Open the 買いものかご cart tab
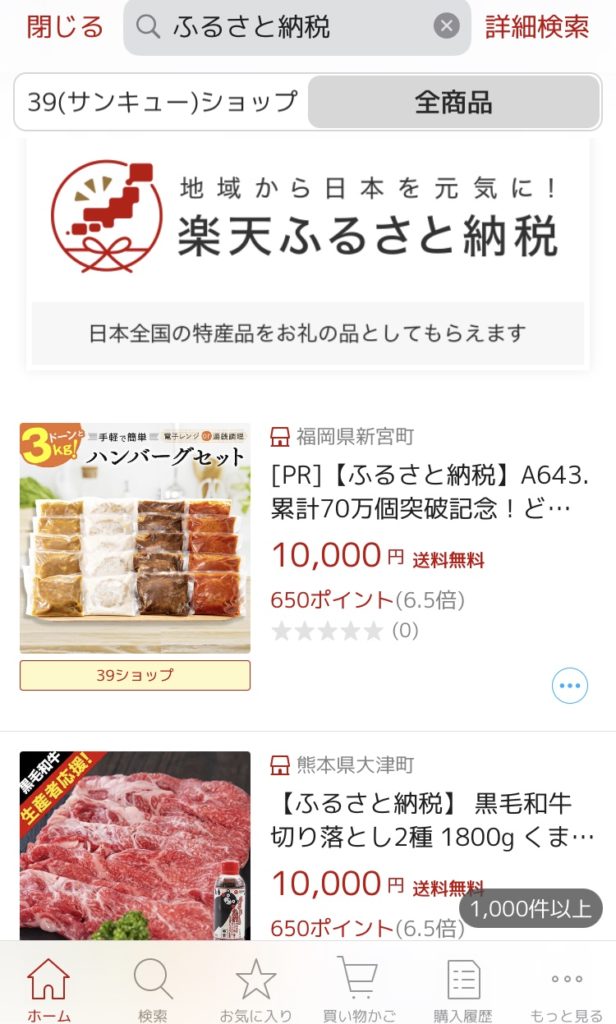 tap(358, 986)
